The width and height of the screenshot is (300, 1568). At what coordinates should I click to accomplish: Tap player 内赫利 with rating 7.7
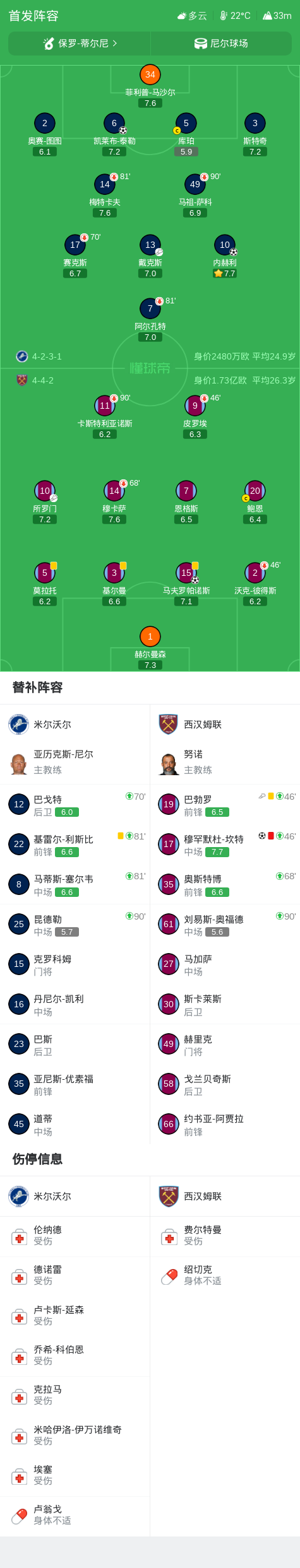225,256
